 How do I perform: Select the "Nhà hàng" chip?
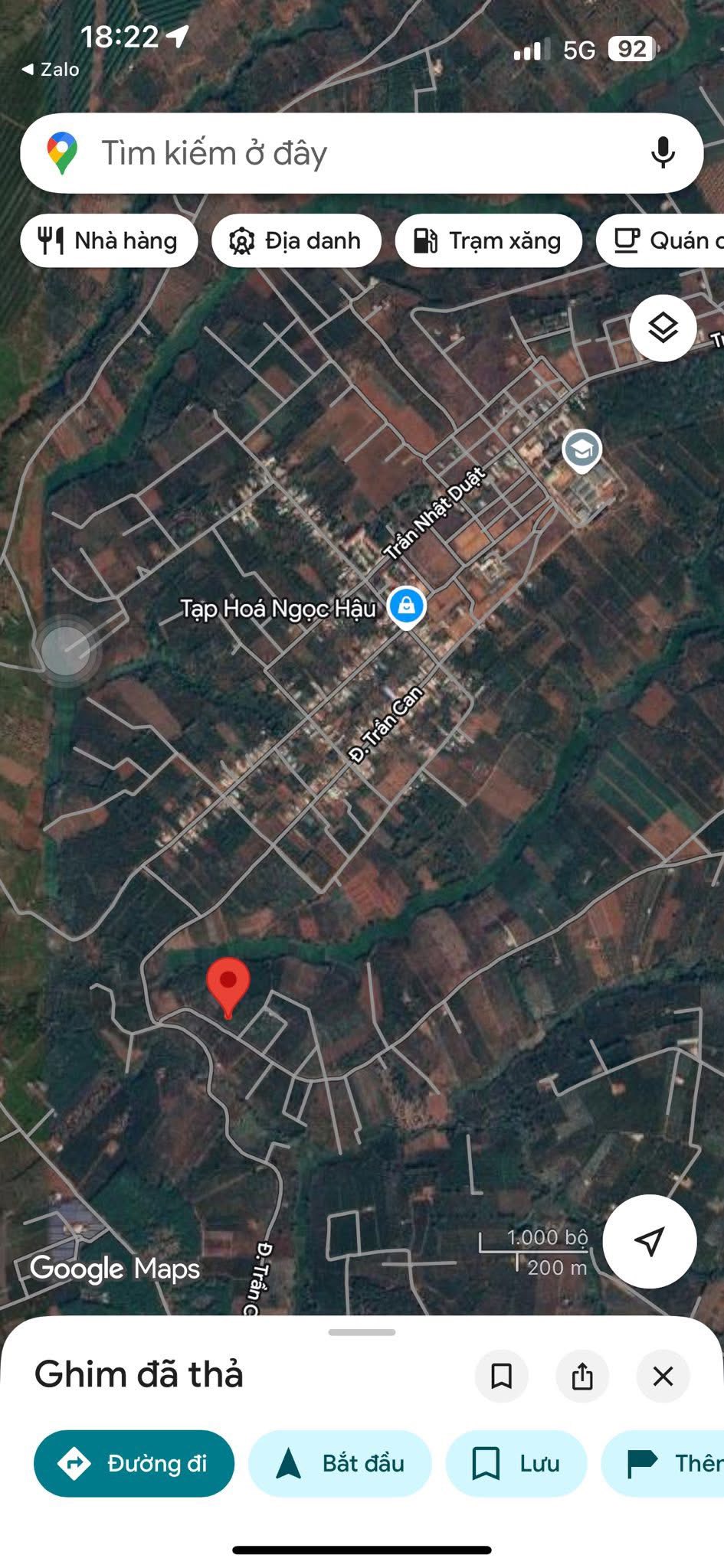click(x=109, y=241)
